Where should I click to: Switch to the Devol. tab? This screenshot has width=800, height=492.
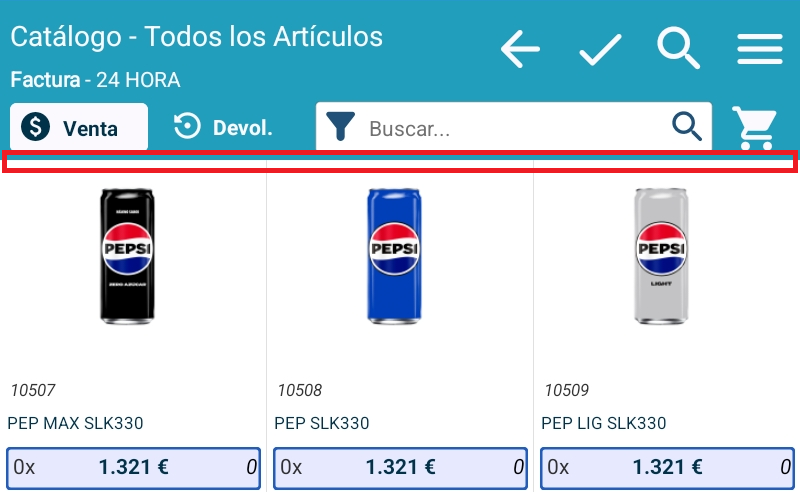(x=224, y=127)
